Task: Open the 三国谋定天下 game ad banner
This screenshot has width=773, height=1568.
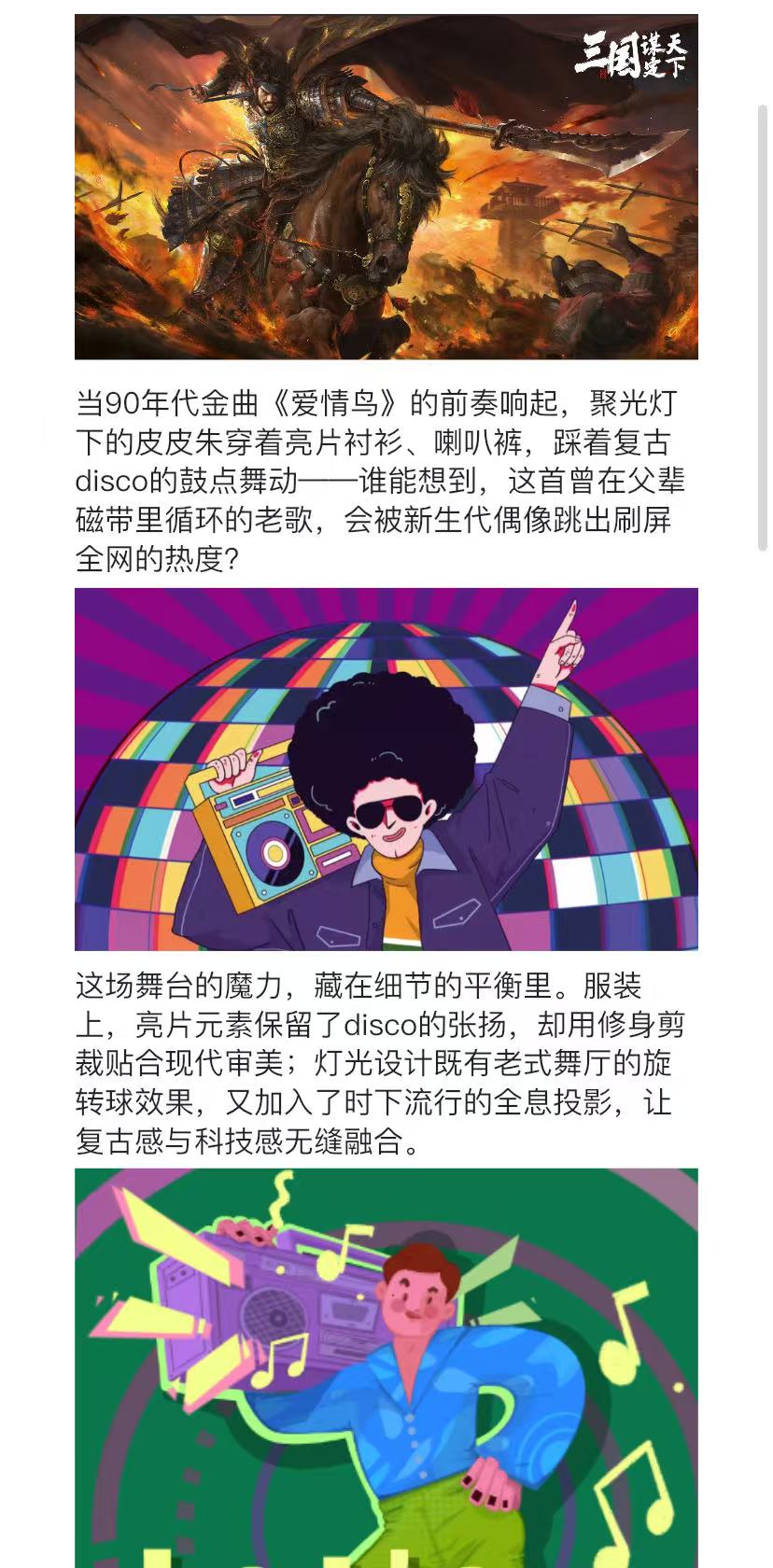Action: 386,187
